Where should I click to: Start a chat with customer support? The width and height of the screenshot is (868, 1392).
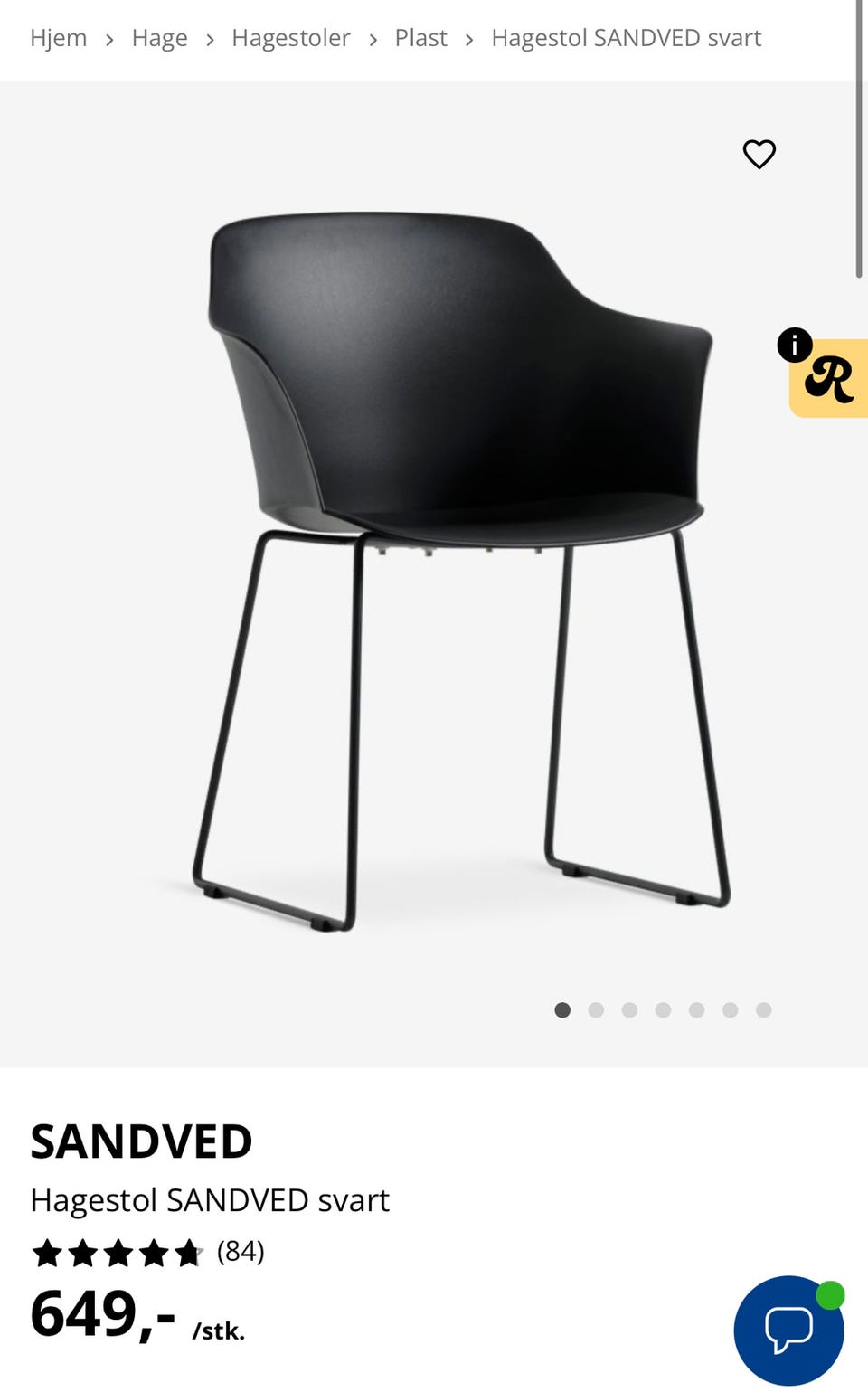click(789, 1330)
